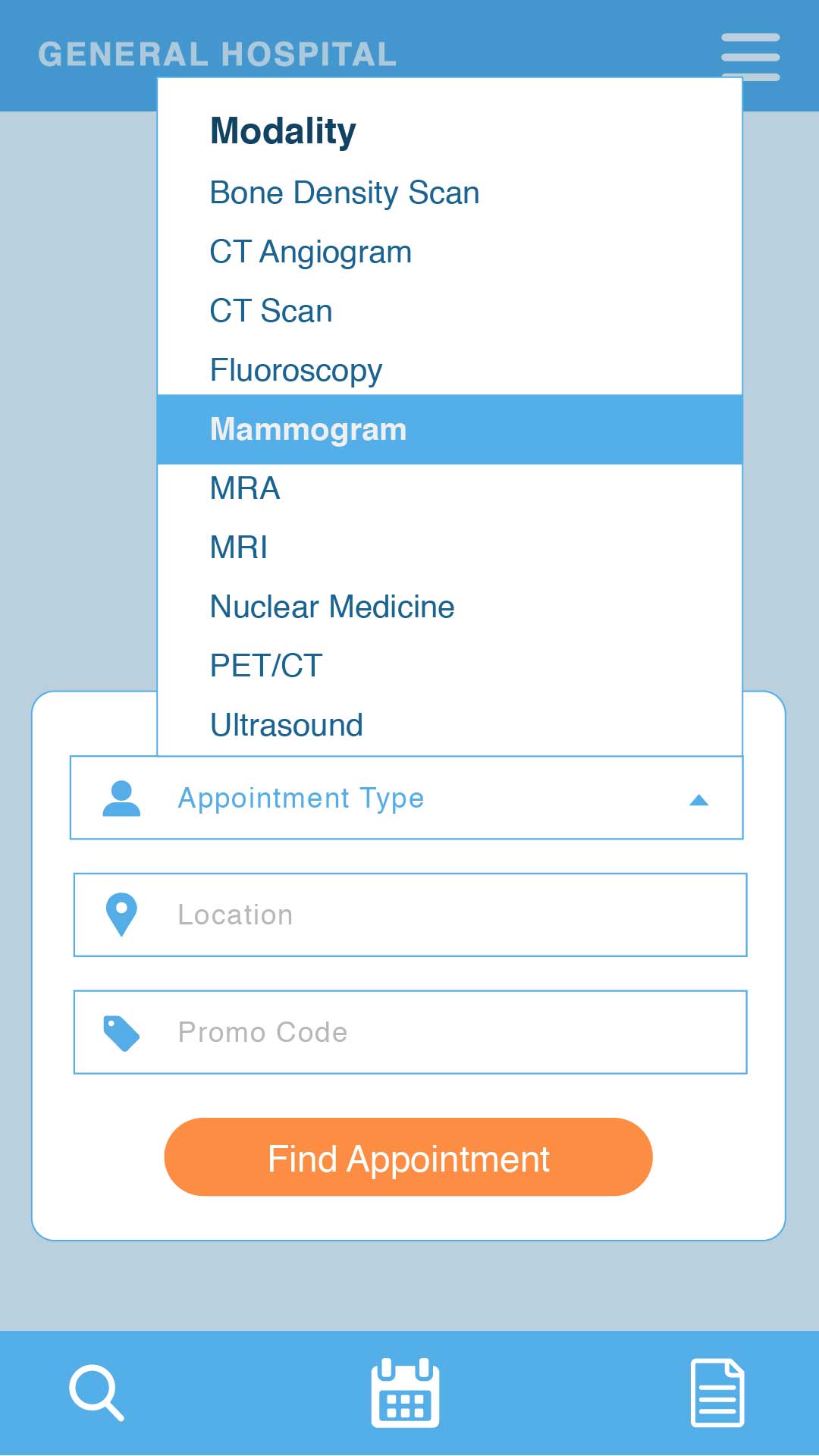Collapse the Appointment Type dropdown

[406, 798]
